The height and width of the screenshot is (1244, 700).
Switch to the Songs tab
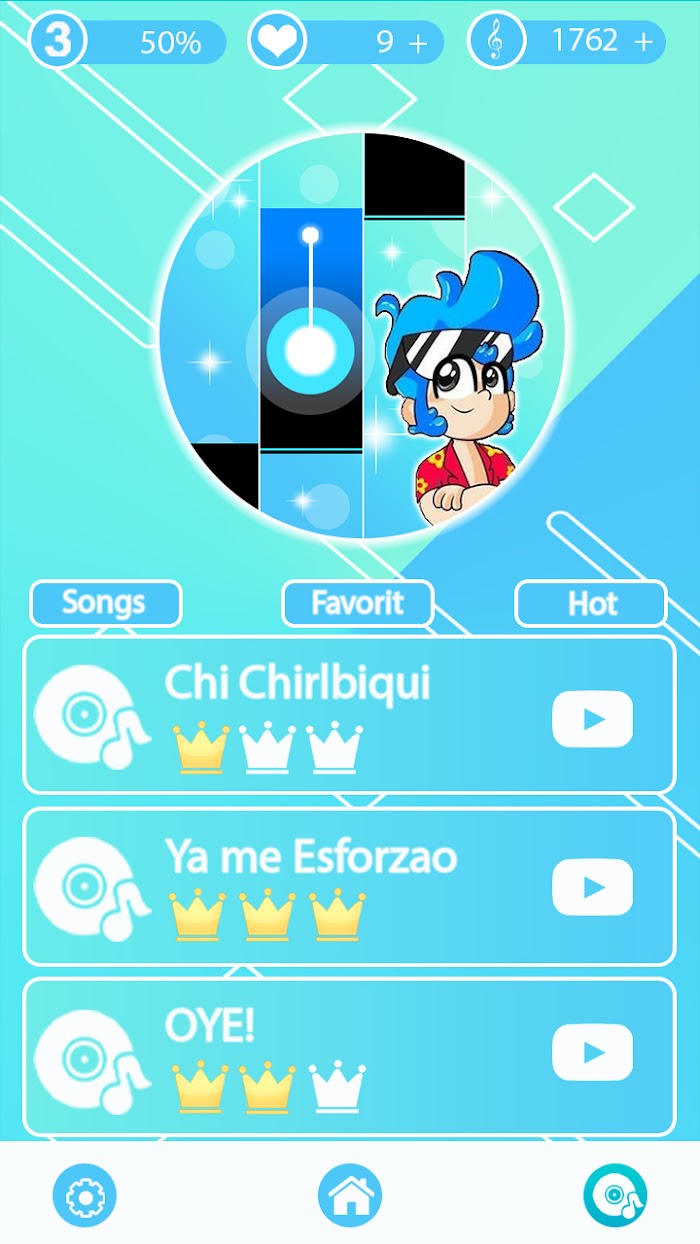tap(105, 603)
